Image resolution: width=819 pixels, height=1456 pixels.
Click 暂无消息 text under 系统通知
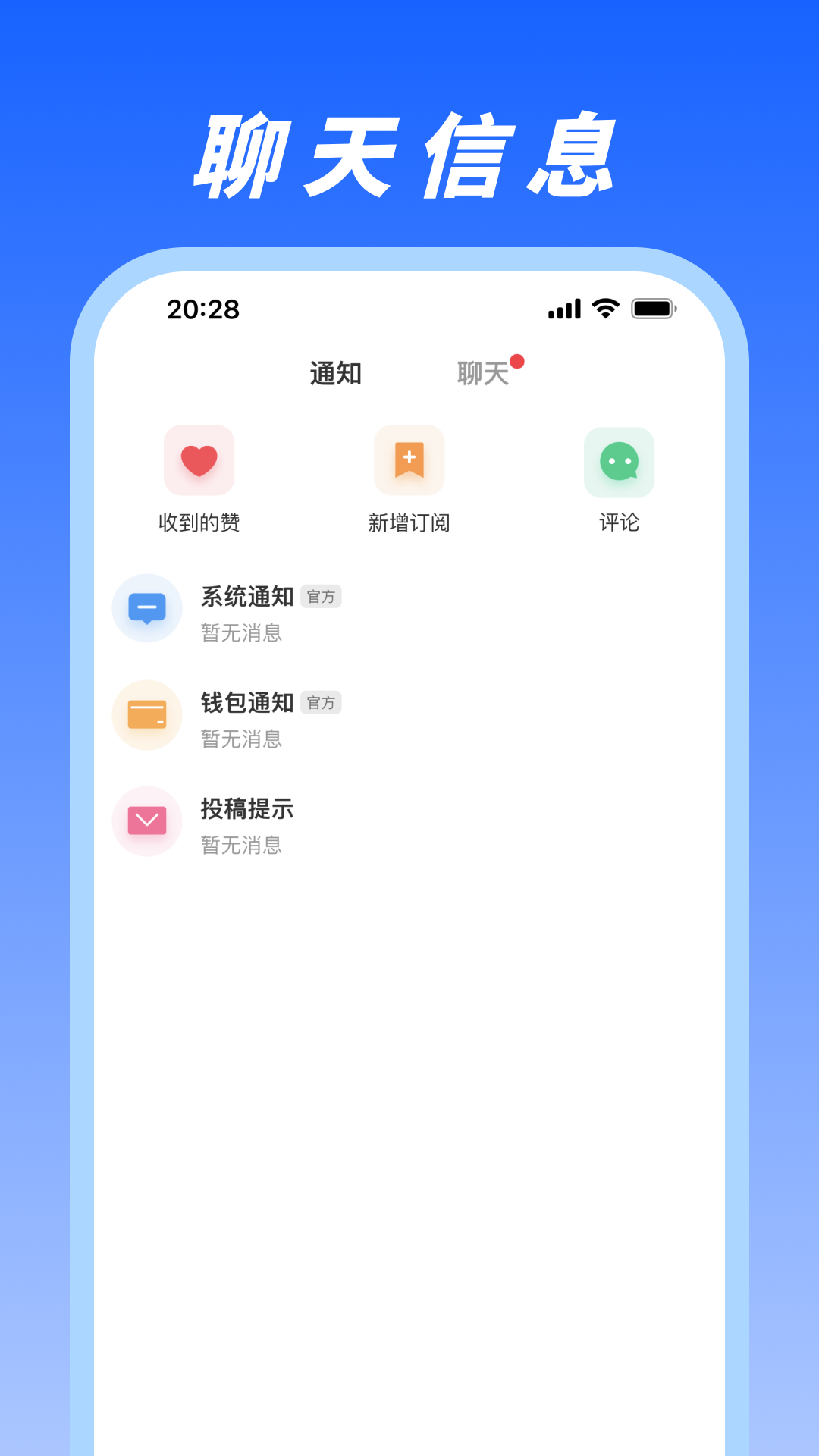coord(243,633)
